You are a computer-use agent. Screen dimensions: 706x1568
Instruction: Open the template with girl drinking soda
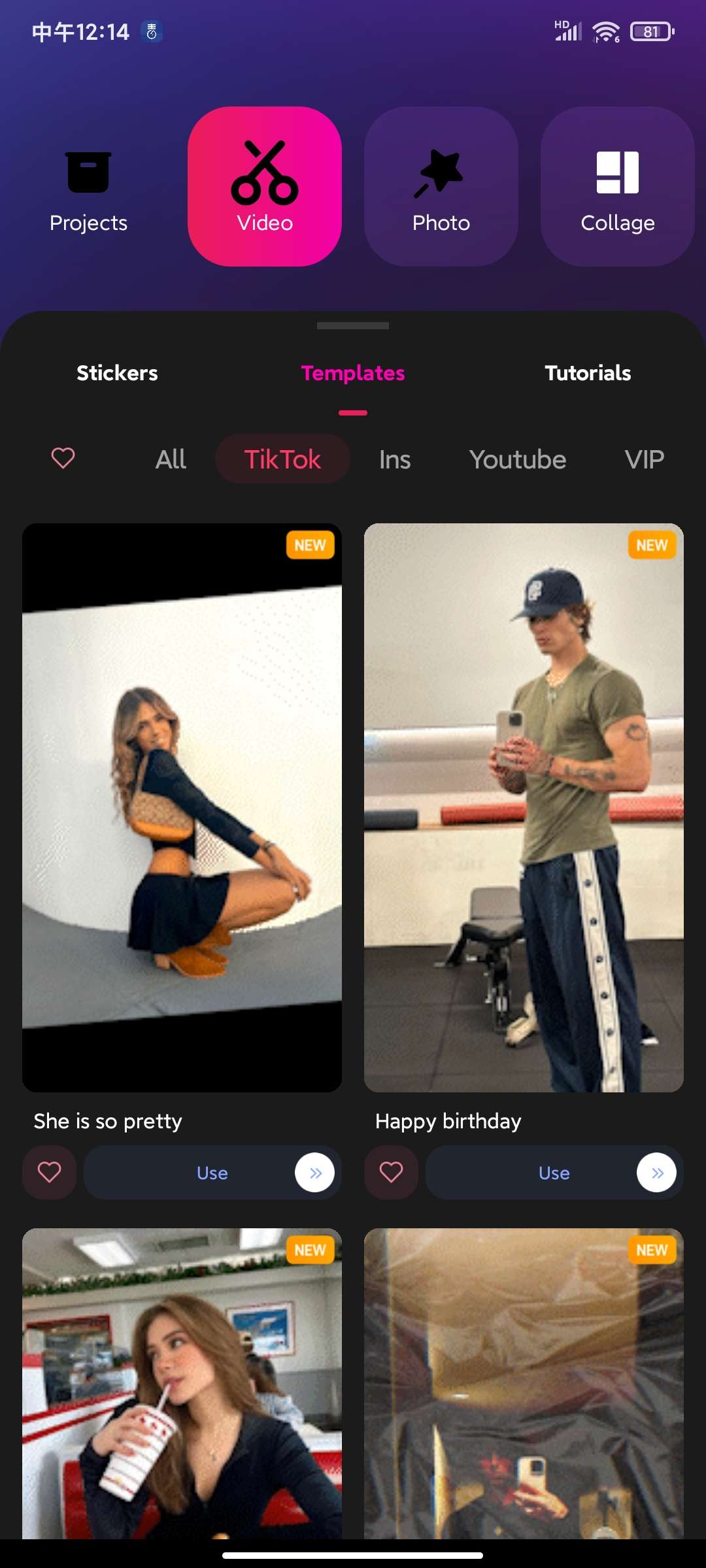[x=182, y=1385]
